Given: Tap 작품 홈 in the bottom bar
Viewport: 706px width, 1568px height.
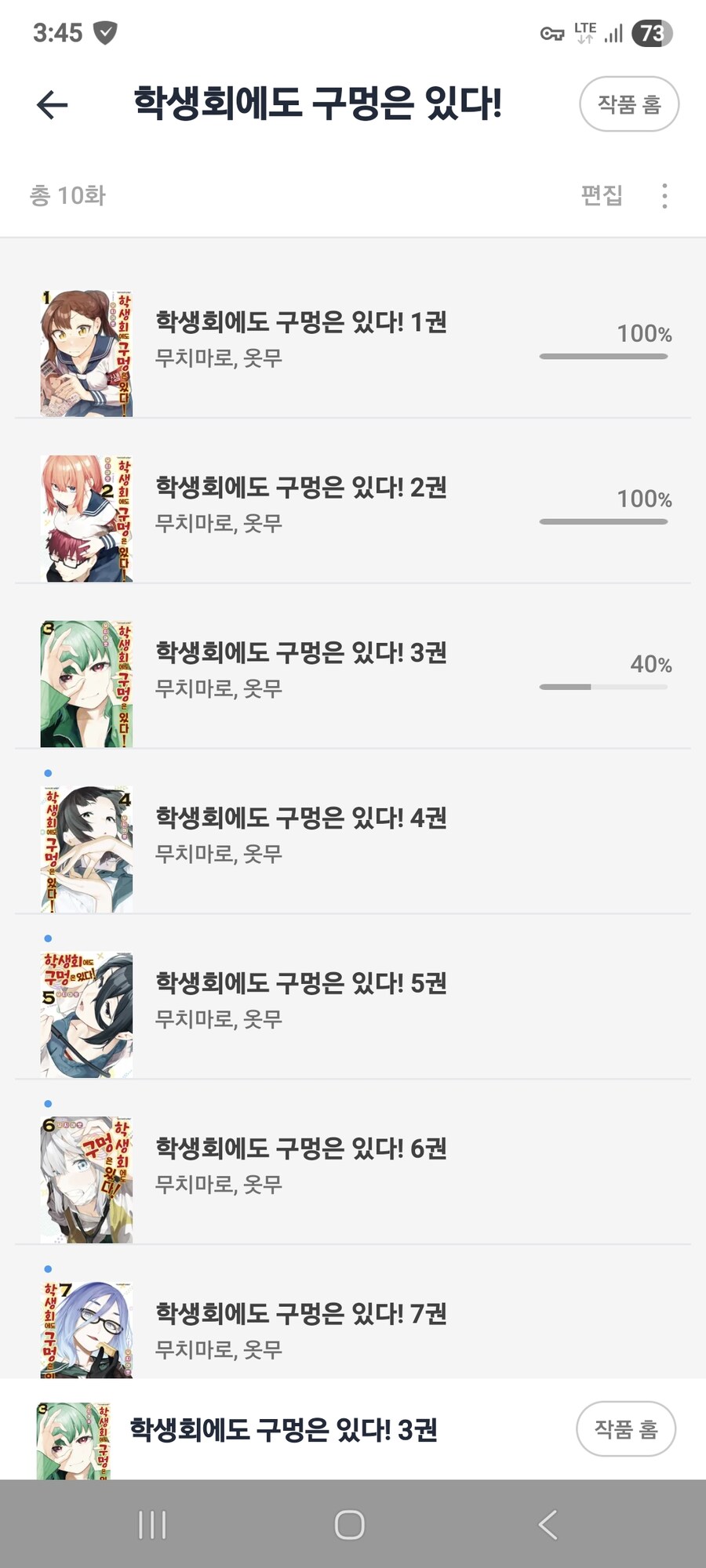Looking at the screenshot, I should pyautogui.click(x=626, y=1428).
